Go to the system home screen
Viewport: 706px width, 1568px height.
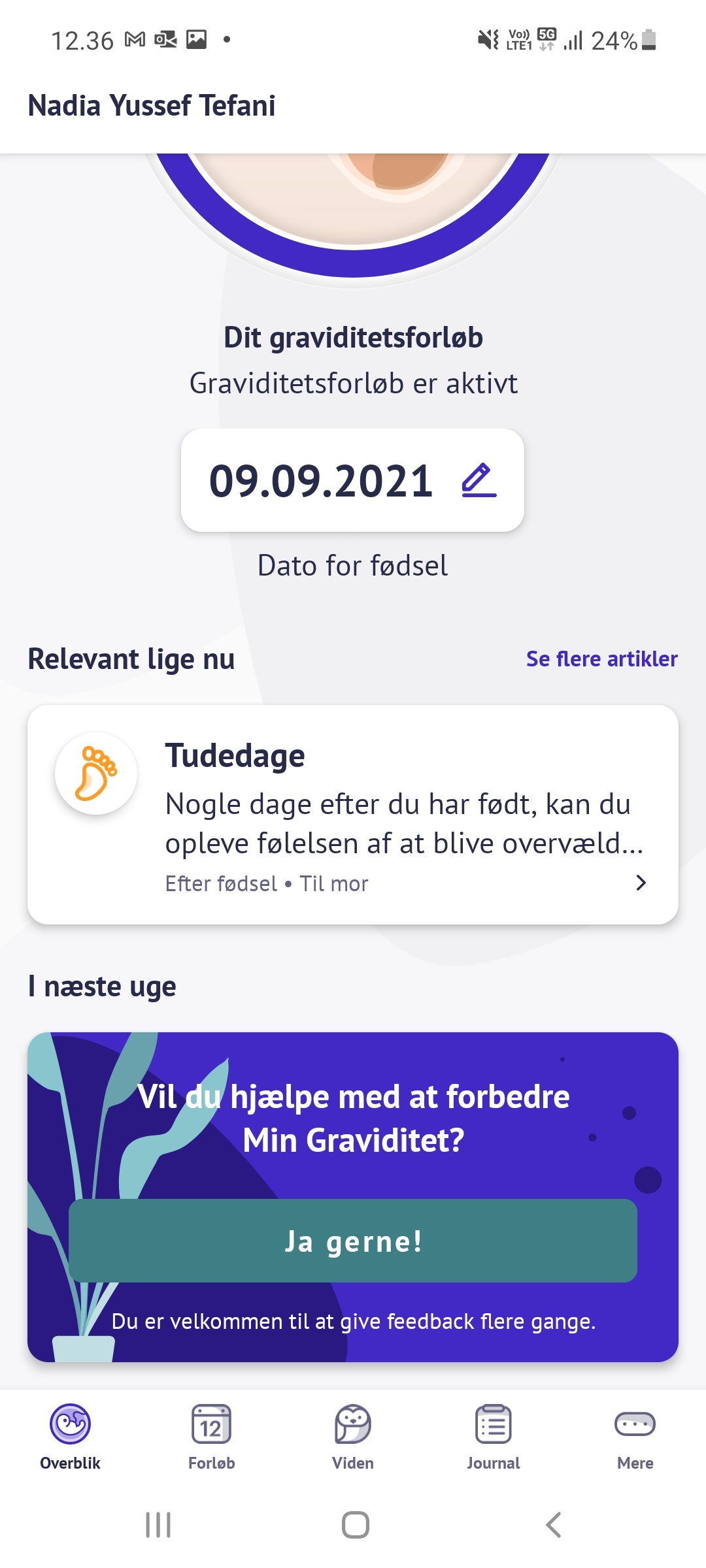tap(355, 1525)
